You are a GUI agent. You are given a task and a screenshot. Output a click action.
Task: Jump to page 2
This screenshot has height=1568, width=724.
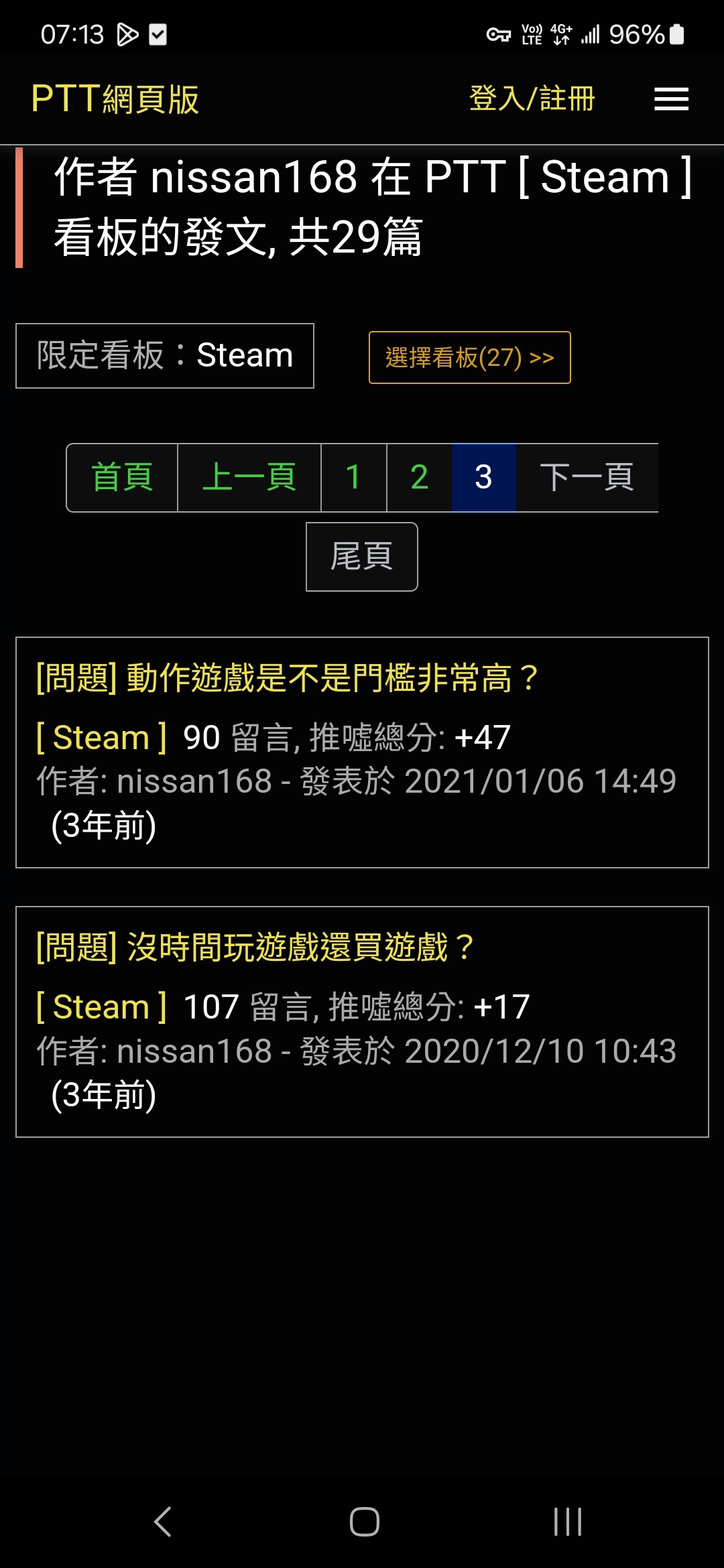pyautogui.click(x=419, y=478)
